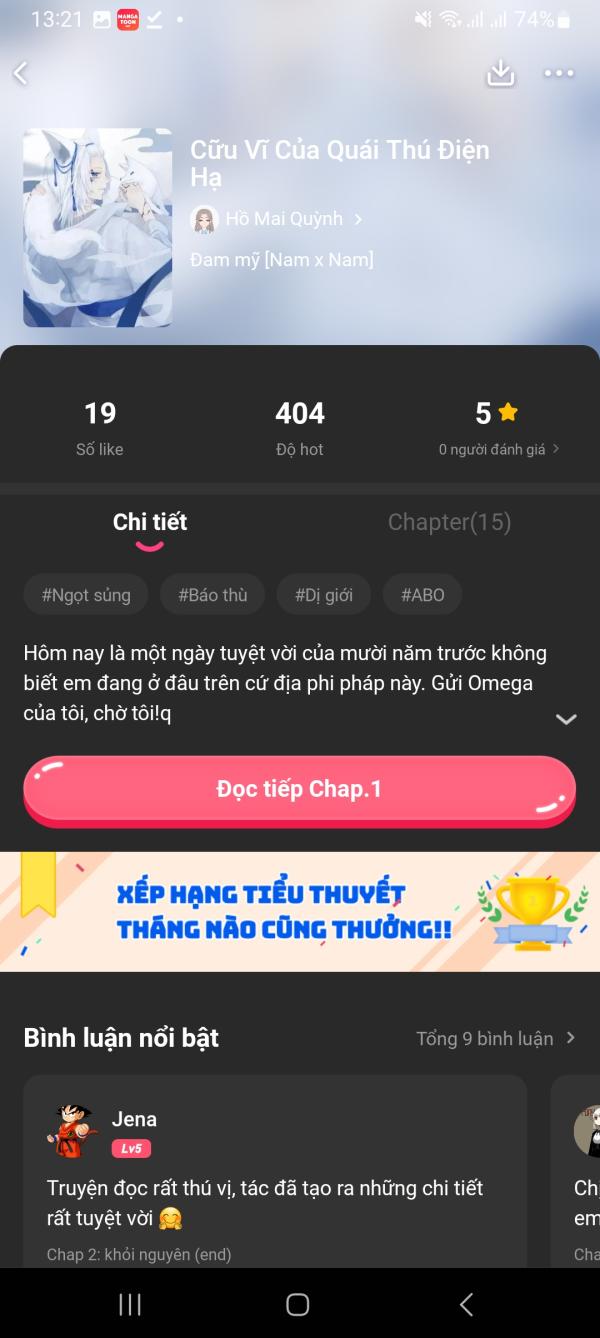Tap the #Ngọt sủng tag chip
This screenshot has width=600, height=1338.
tap(86, 595)
